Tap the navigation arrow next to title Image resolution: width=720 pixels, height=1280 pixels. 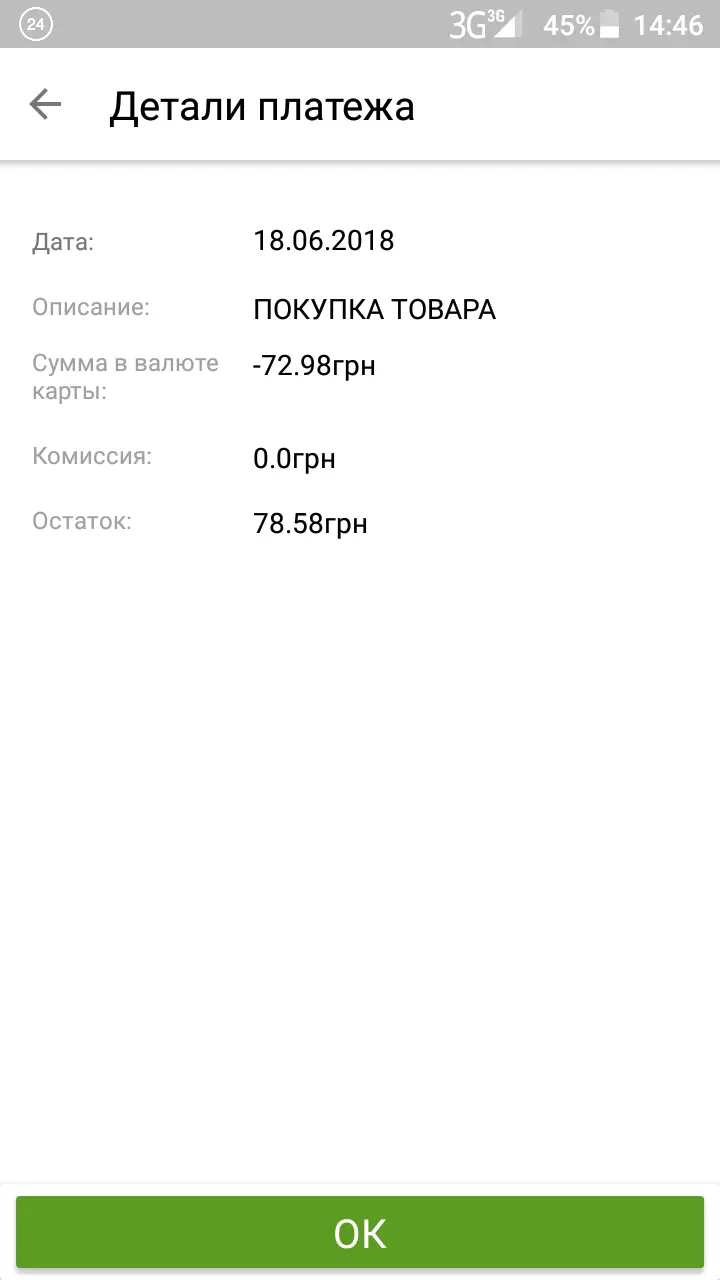coord(44,104)
